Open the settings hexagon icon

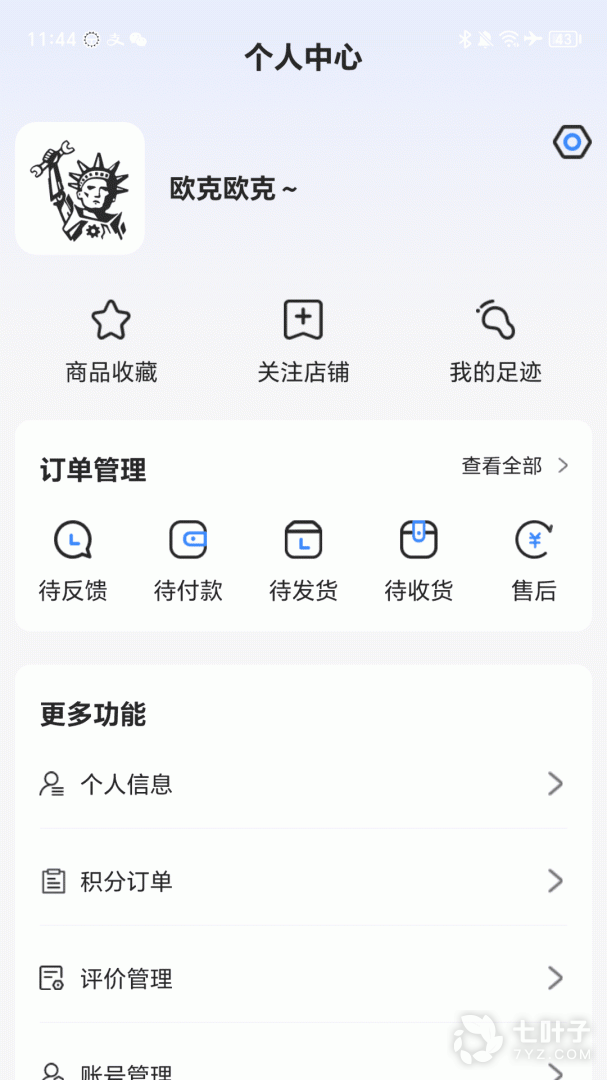click(572, 143)
